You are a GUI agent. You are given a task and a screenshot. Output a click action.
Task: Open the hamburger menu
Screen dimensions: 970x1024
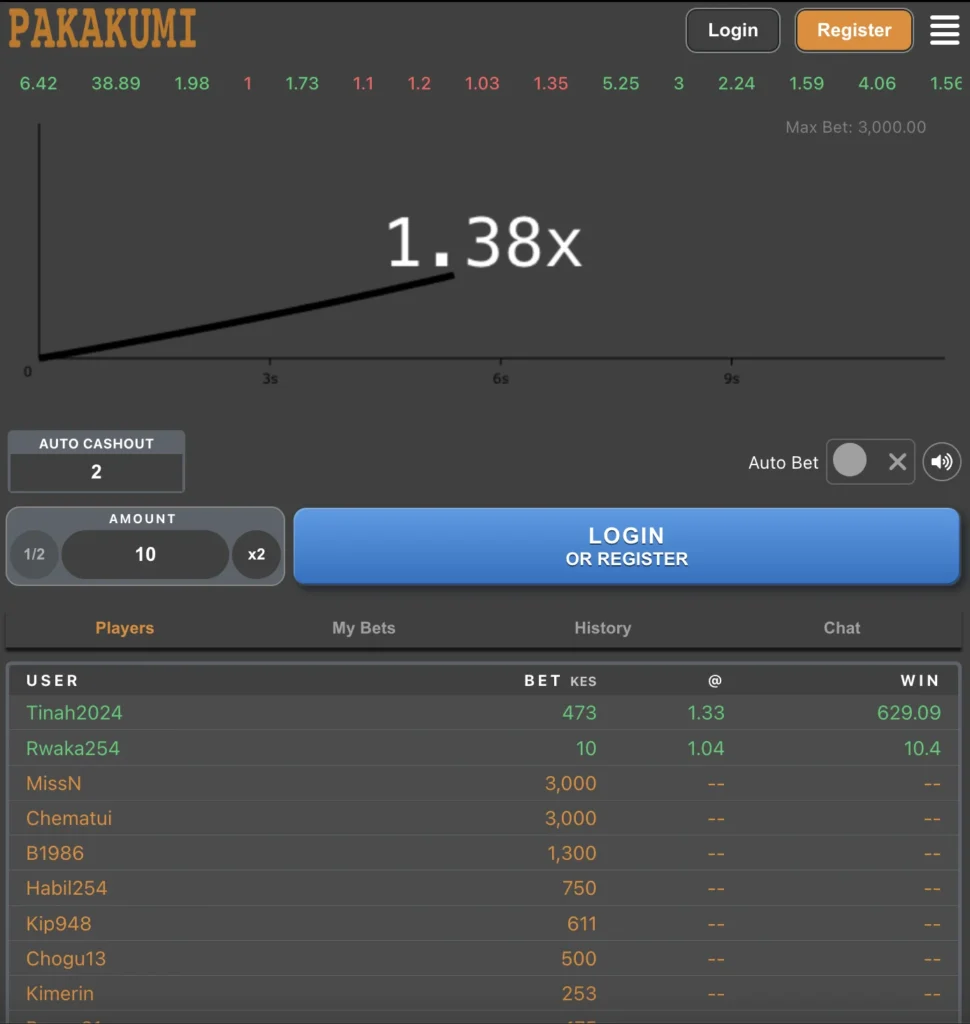[x=944, y=30]
